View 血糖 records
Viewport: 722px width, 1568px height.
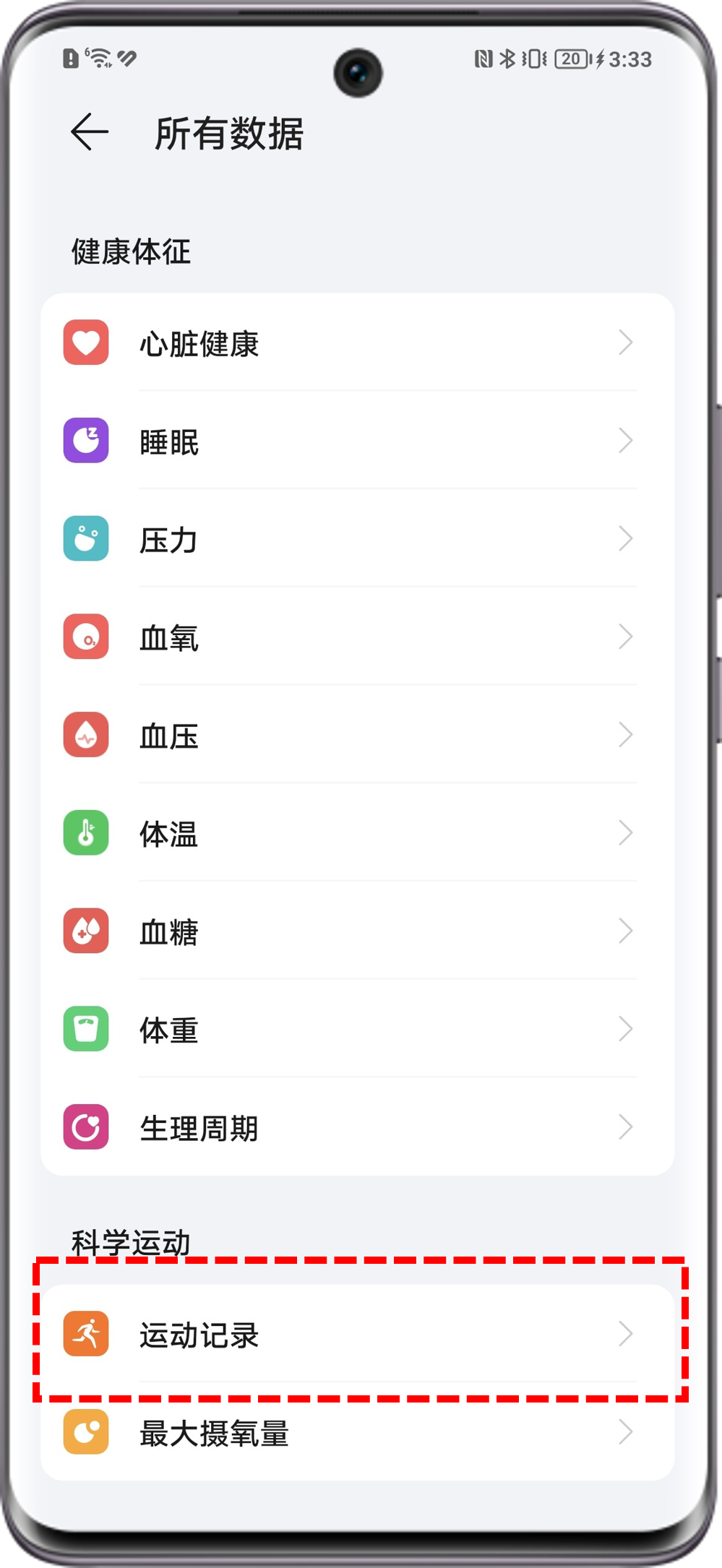[357, 931]
